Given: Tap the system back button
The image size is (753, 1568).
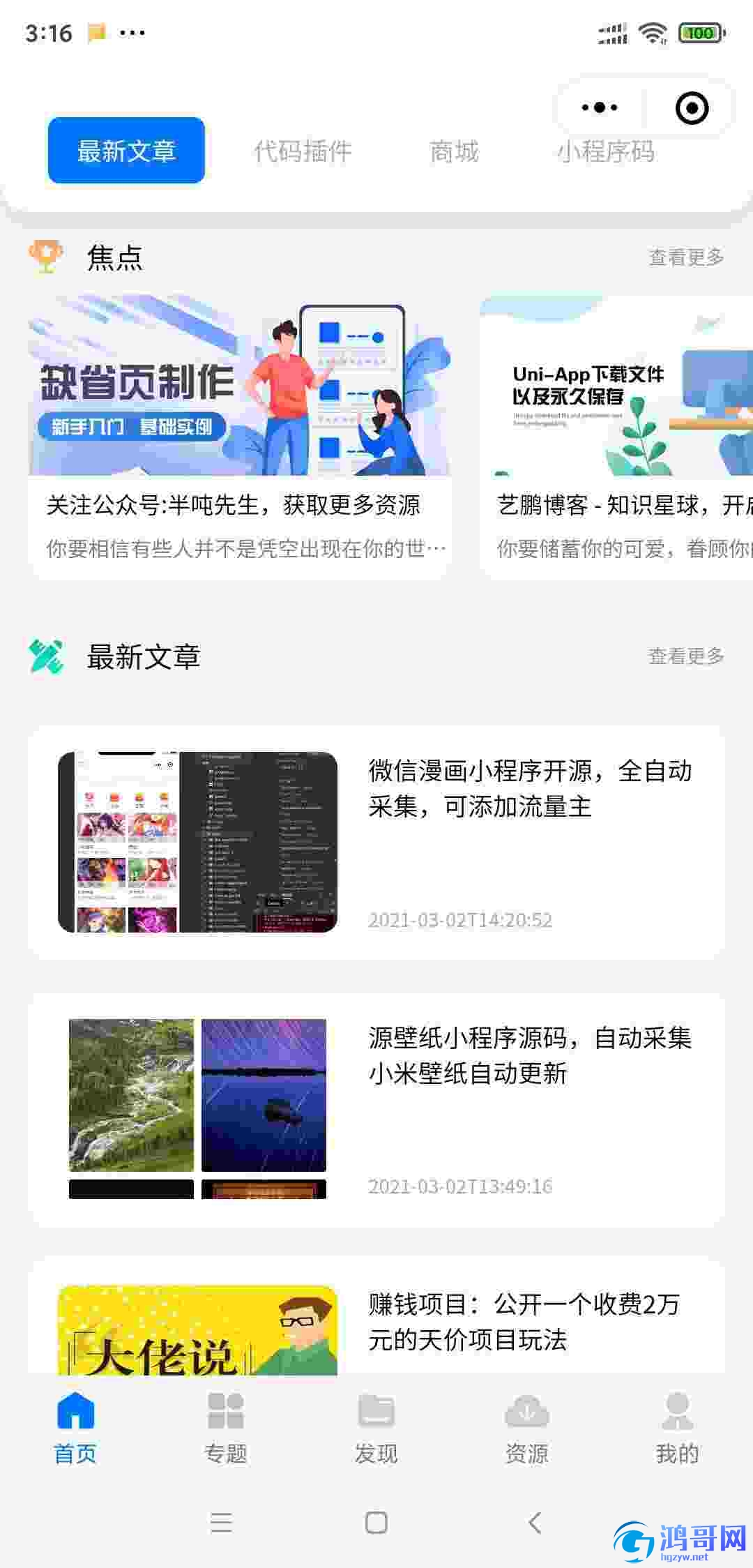Looking at the screenshot, I should pos(535,1523).
